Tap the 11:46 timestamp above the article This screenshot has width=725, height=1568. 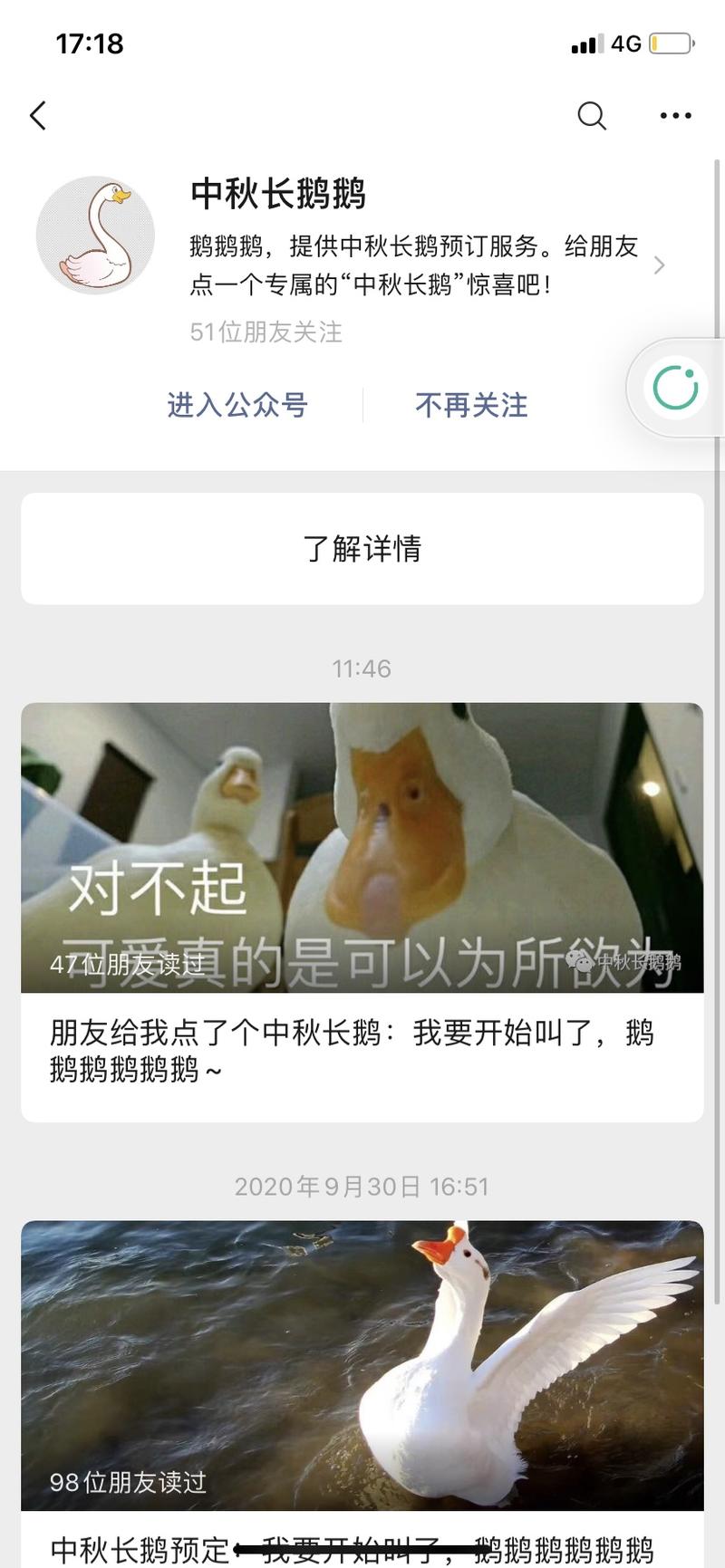[362, 669]
